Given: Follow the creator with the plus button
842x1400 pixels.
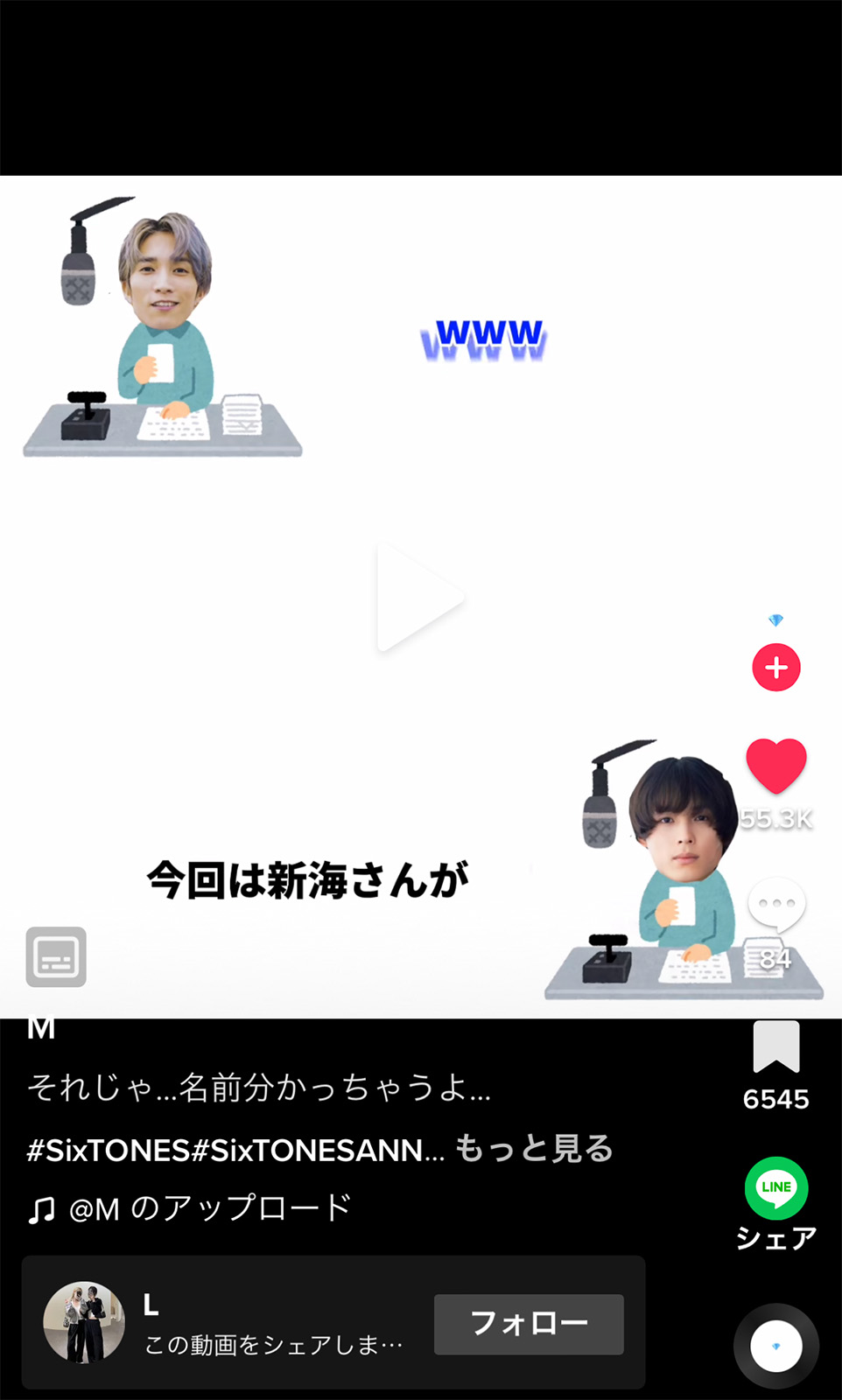Looking at the screenshot, I should 775,668.
